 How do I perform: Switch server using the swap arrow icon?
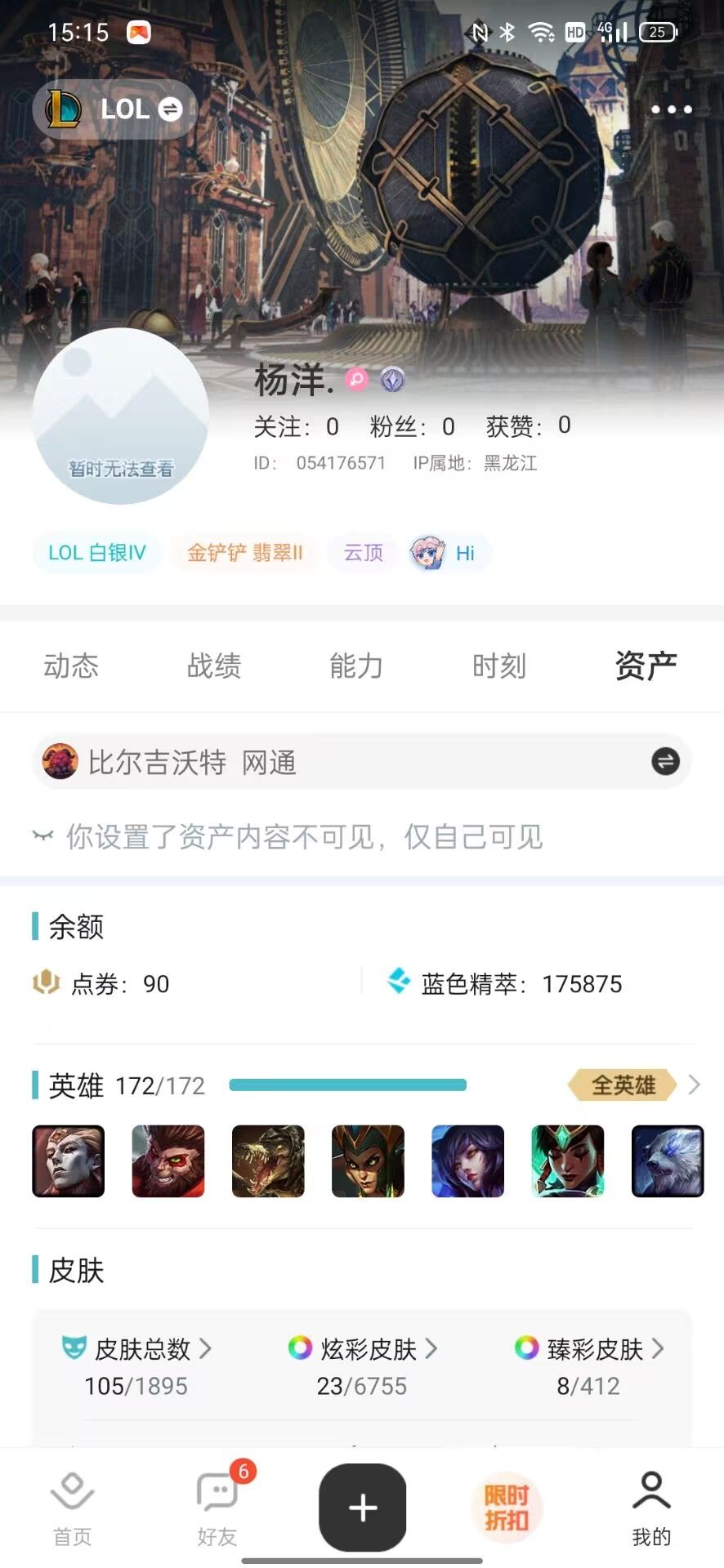pos(666,761)
